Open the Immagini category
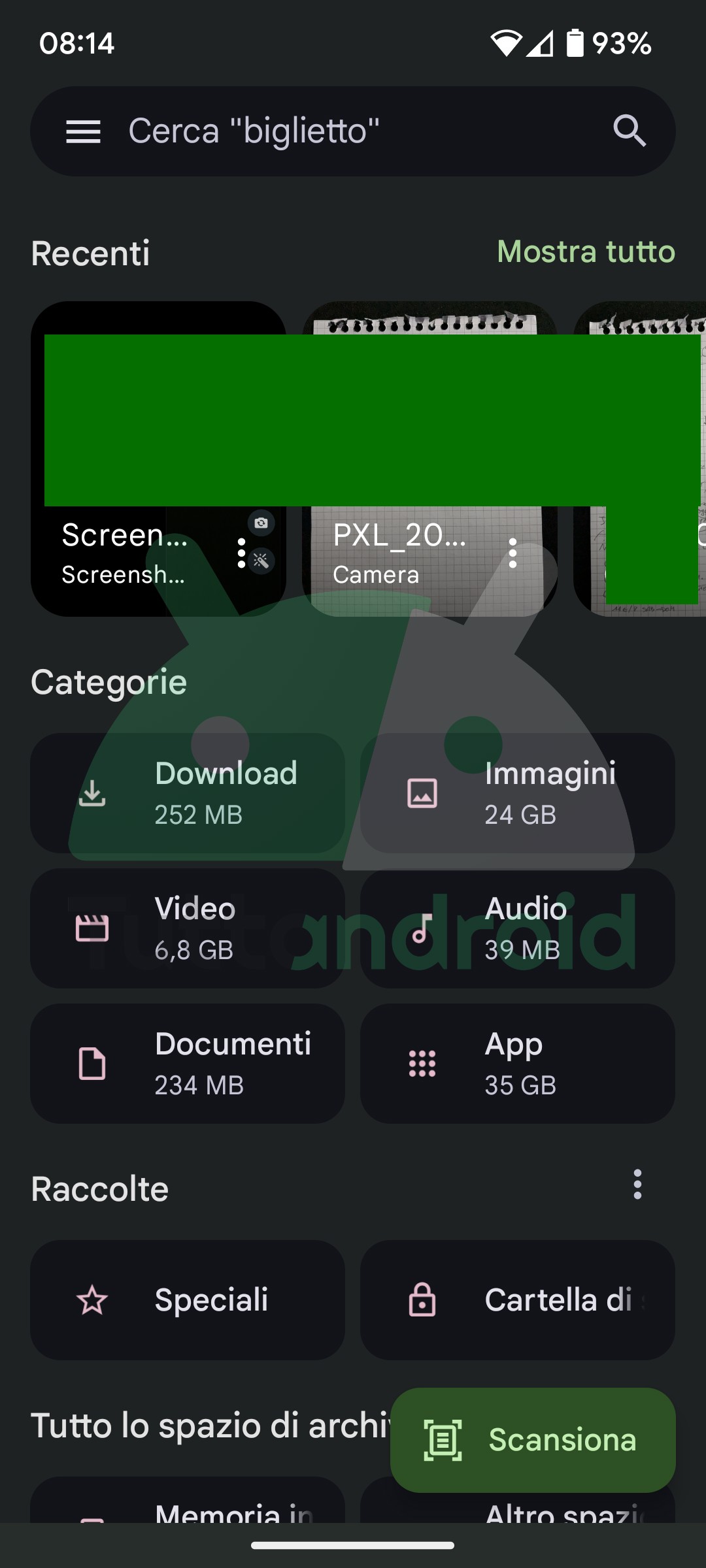 tap(517, 793)
